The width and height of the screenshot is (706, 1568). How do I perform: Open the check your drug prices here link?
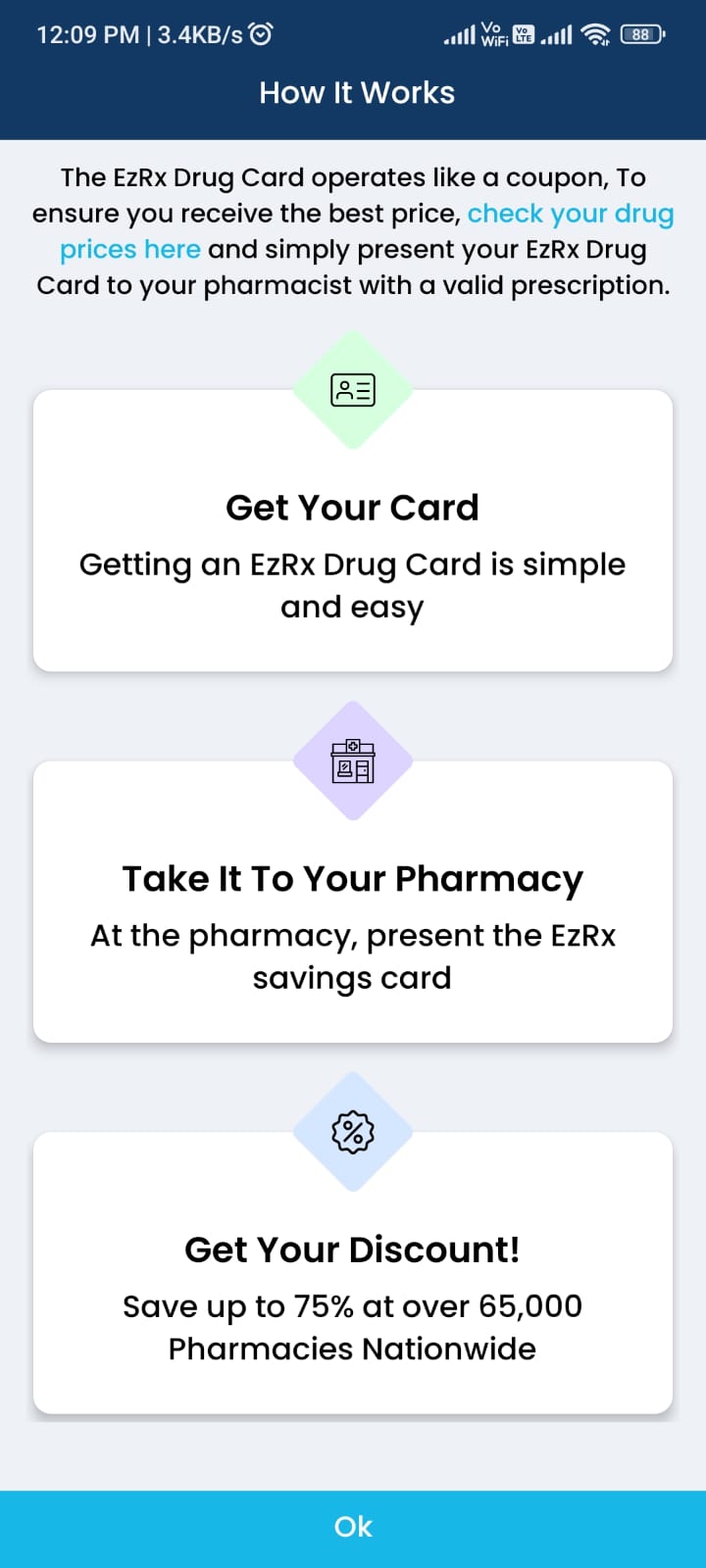[x=571, y=214]
